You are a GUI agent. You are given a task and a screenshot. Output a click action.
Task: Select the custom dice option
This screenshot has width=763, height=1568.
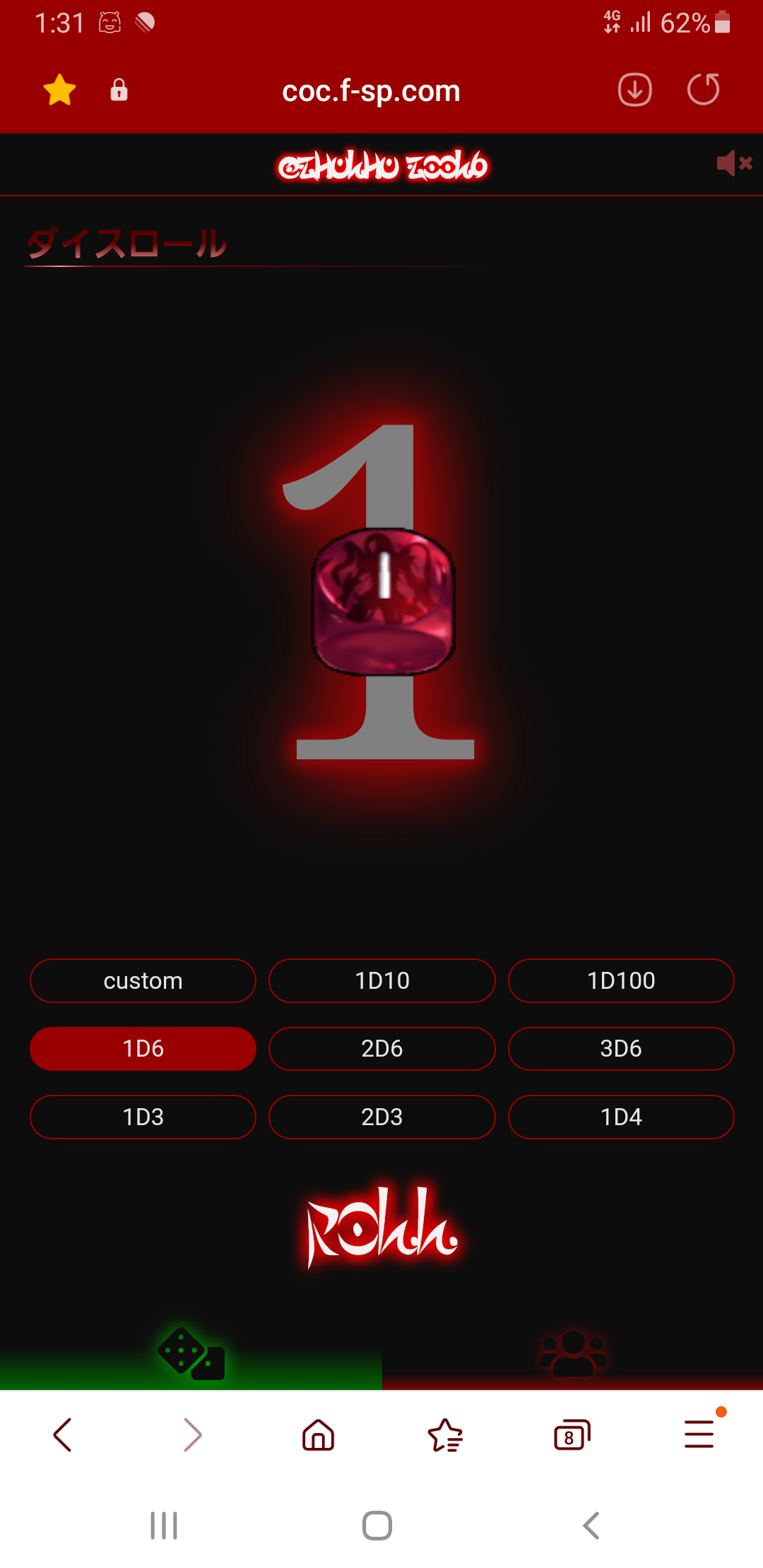[x=143, y=980]
